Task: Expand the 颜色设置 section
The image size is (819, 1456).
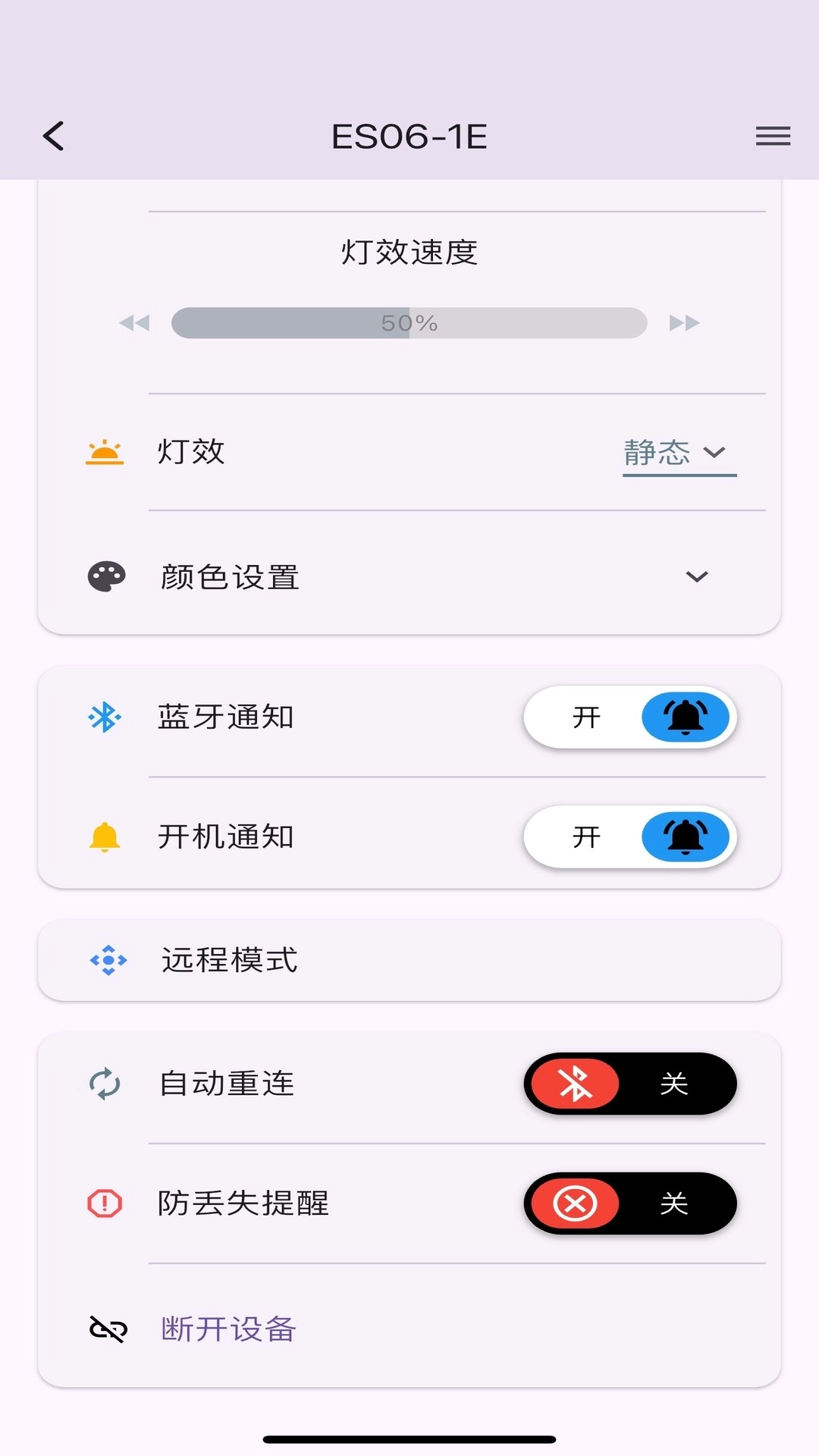Action: pyautogui.click(x=697, y=577)
